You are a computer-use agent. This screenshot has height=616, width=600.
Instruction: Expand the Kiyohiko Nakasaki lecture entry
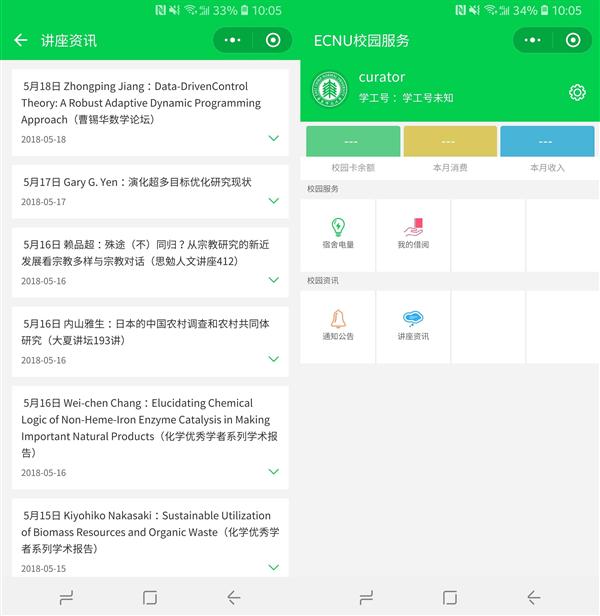[273, 567]
